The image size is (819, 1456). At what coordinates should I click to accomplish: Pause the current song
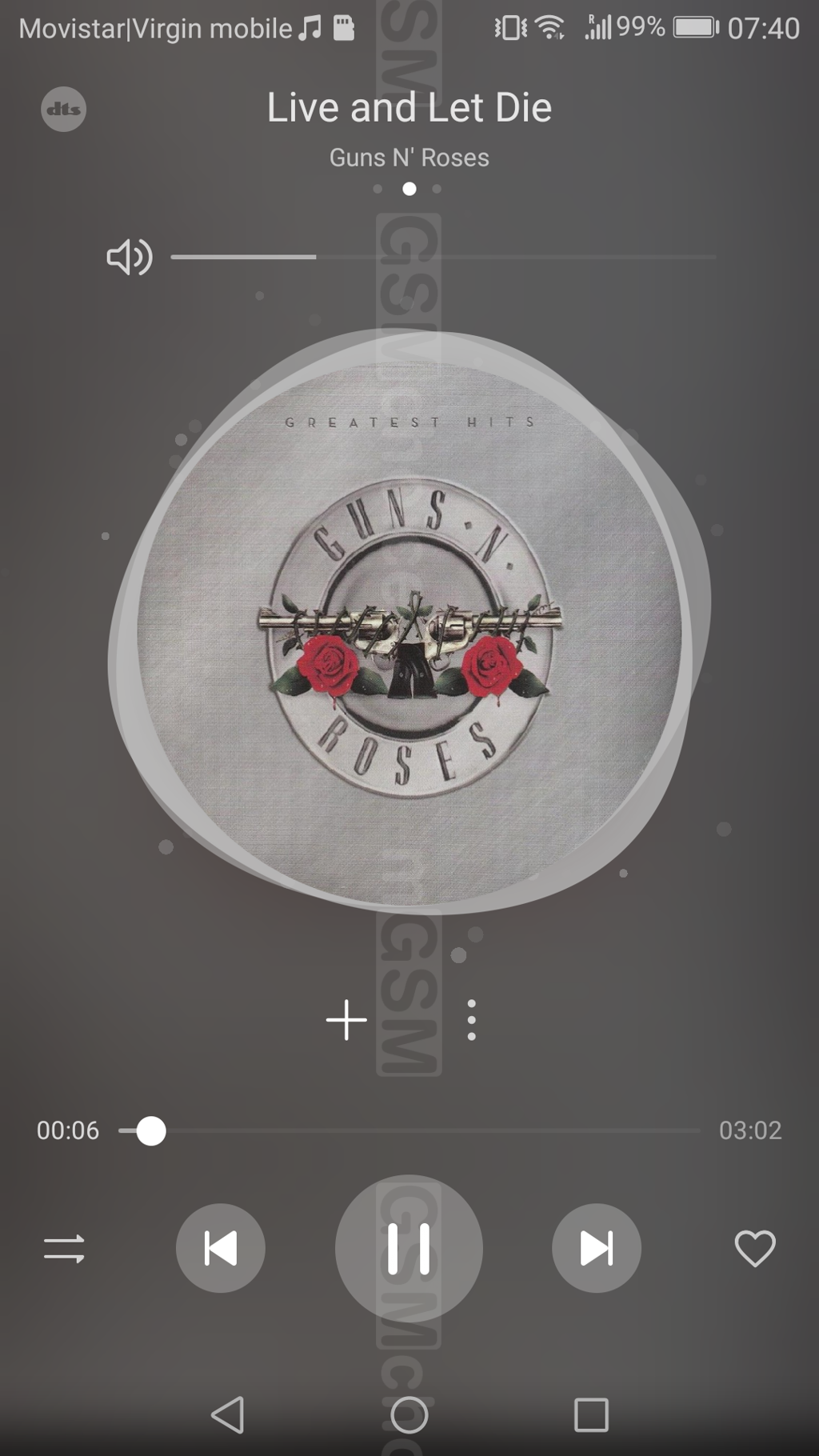point(409,1248)
